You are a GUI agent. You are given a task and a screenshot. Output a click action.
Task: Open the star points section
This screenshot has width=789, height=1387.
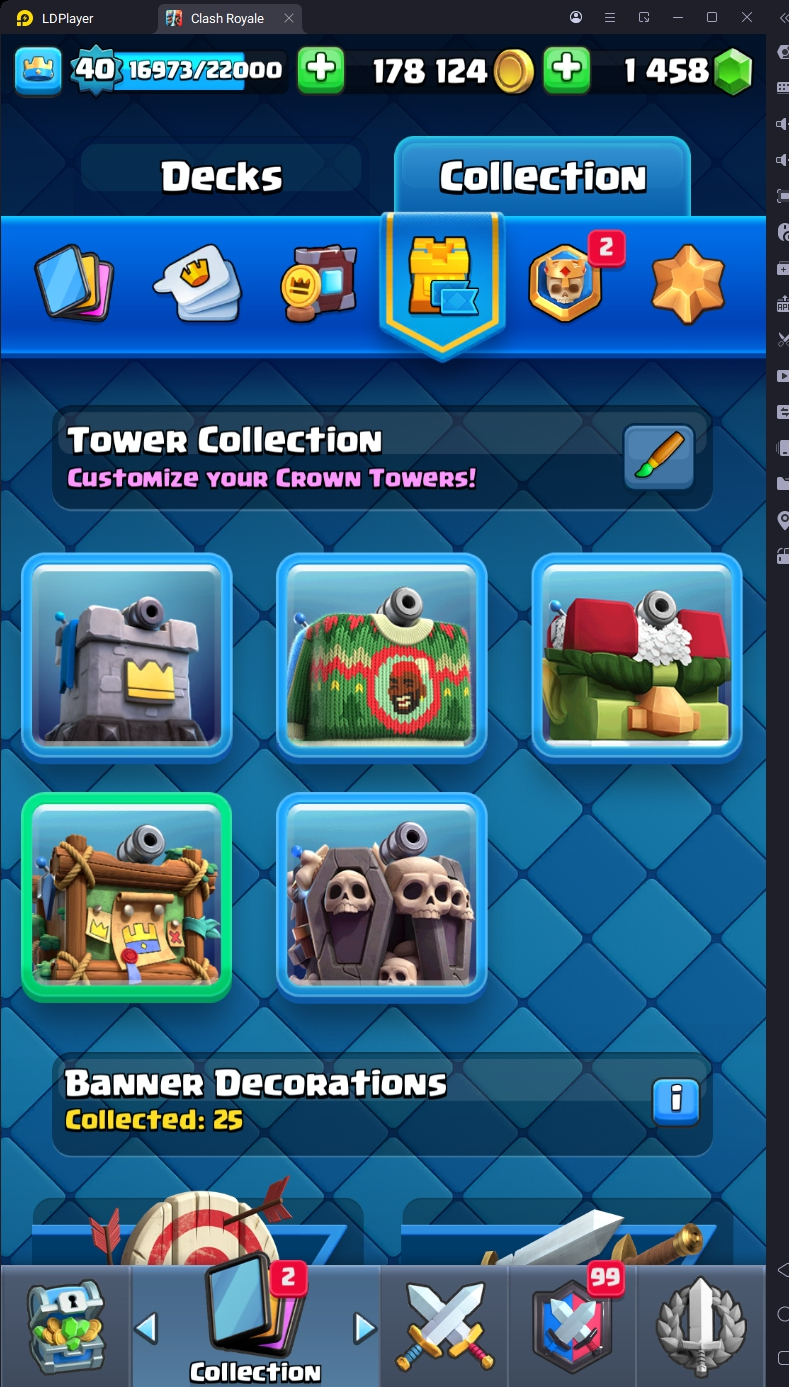click(x=688, y=283)
